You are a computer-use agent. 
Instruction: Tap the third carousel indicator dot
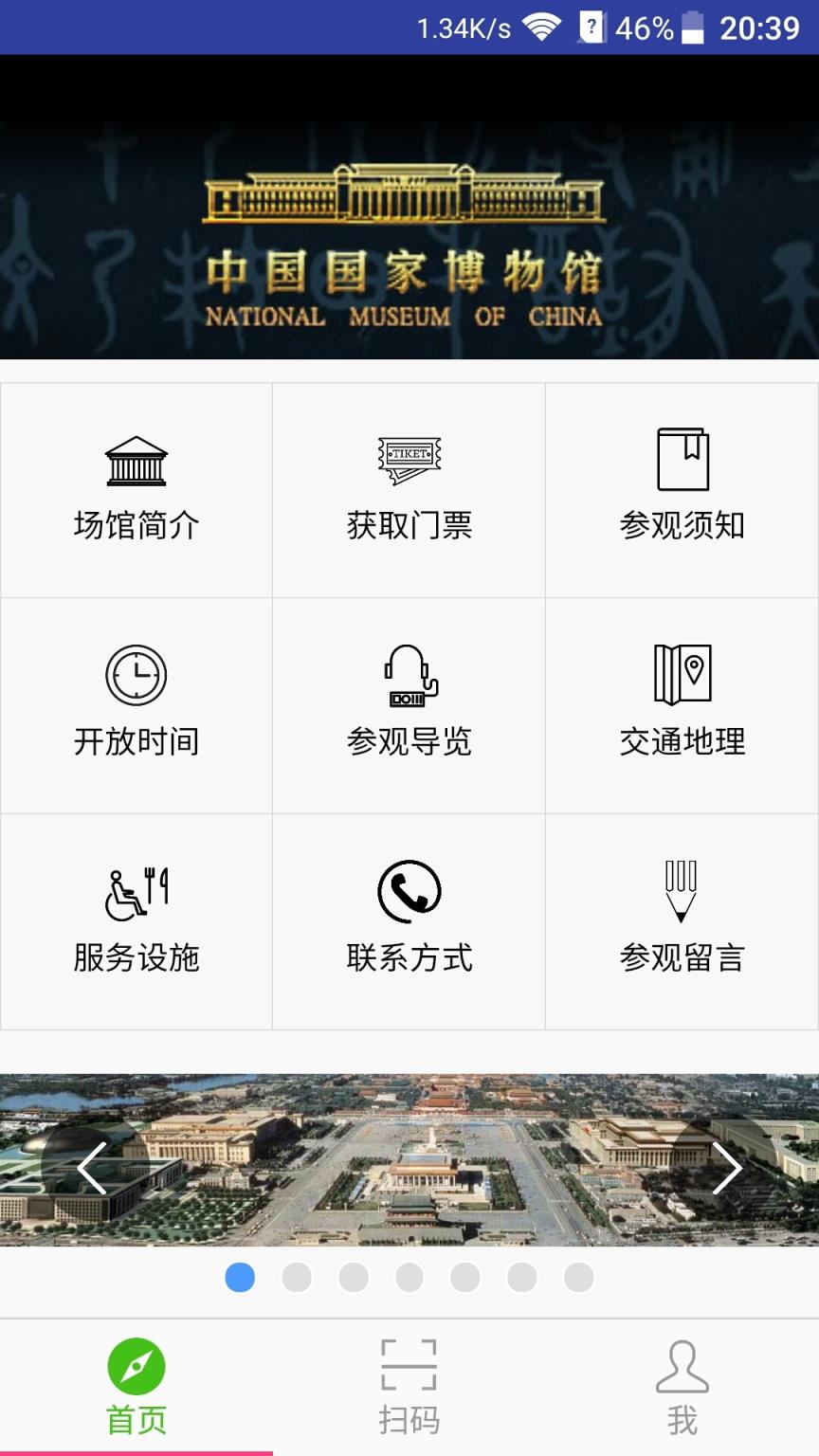(x=353, y=1278)
